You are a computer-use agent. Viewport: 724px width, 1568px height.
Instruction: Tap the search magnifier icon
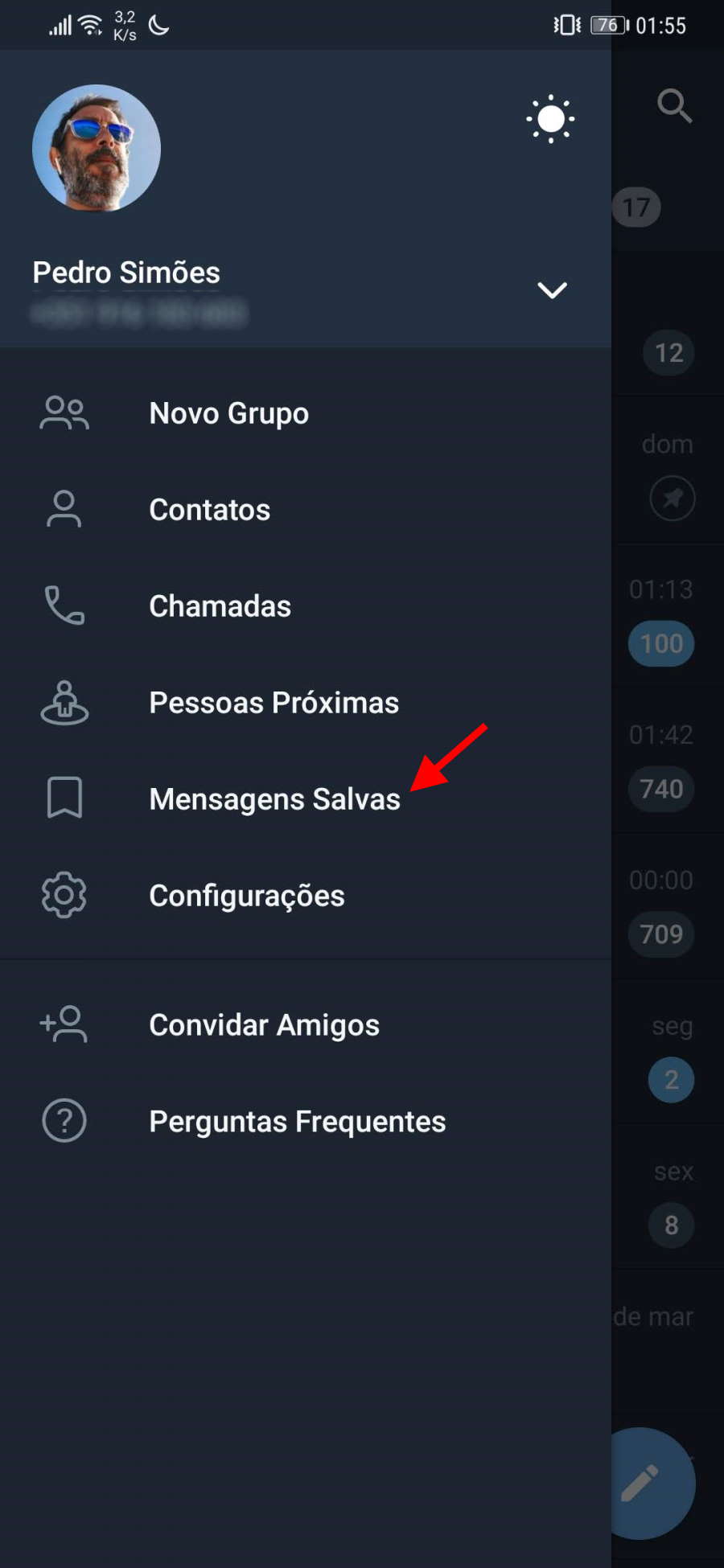pyautogui.click(x=674, y=105)
